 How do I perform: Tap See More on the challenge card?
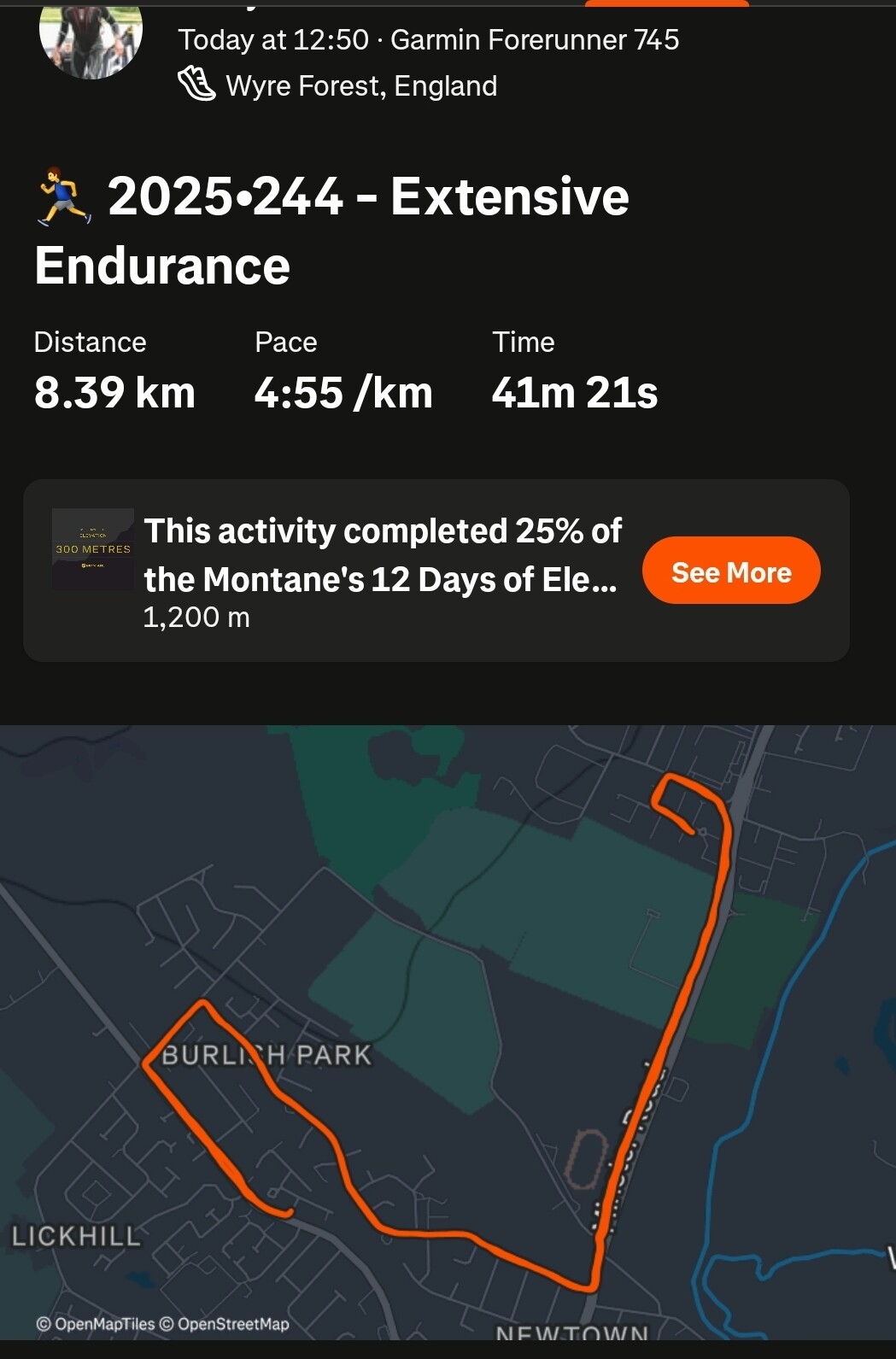coord(730,571)
